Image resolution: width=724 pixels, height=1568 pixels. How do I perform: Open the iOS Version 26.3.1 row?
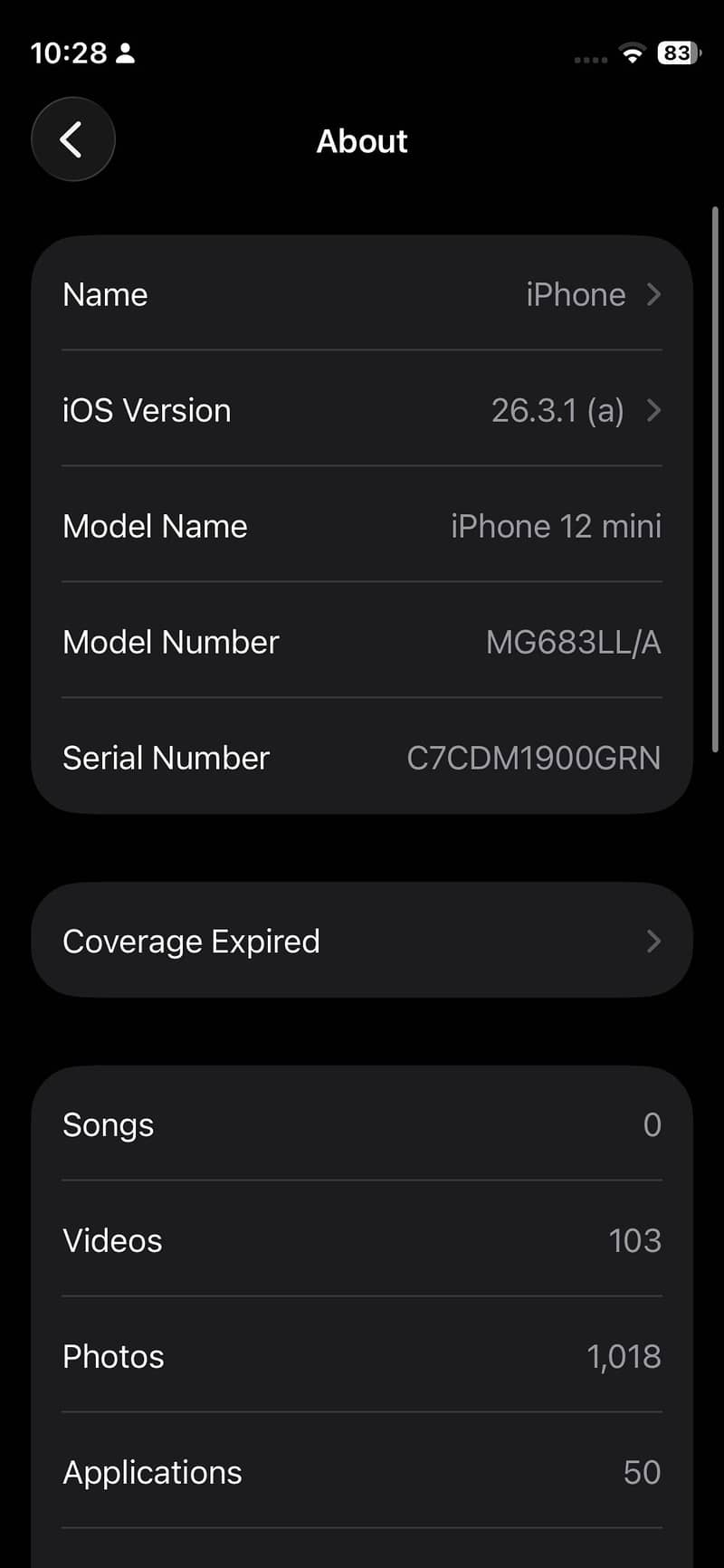(362, 411)
